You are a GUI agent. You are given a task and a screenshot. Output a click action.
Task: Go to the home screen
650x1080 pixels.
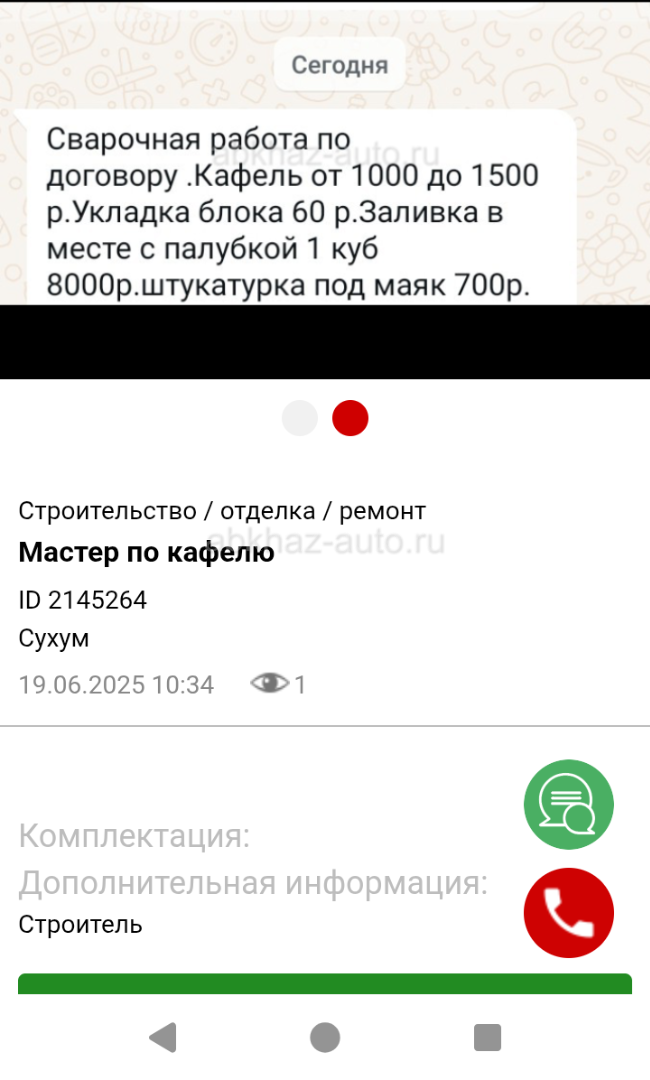point(325,1037)
